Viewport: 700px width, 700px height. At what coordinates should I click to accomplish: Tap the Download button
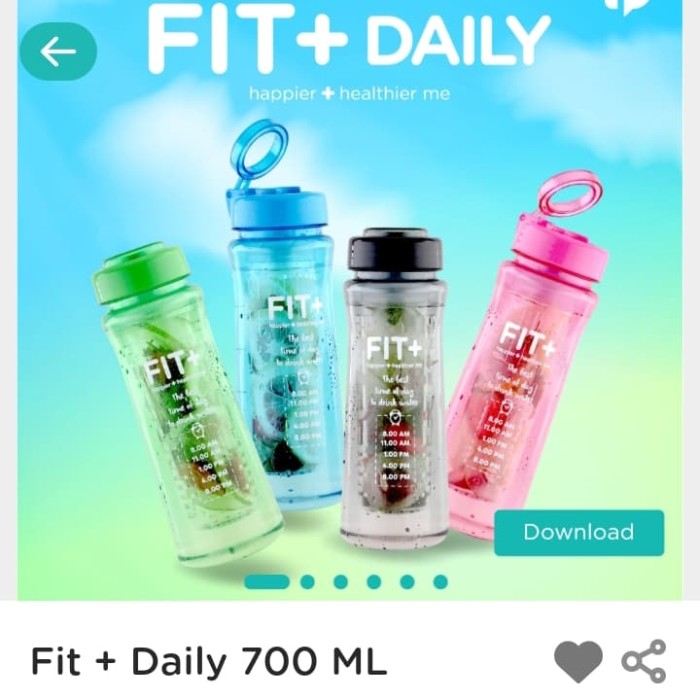click(x=578, y=532)
